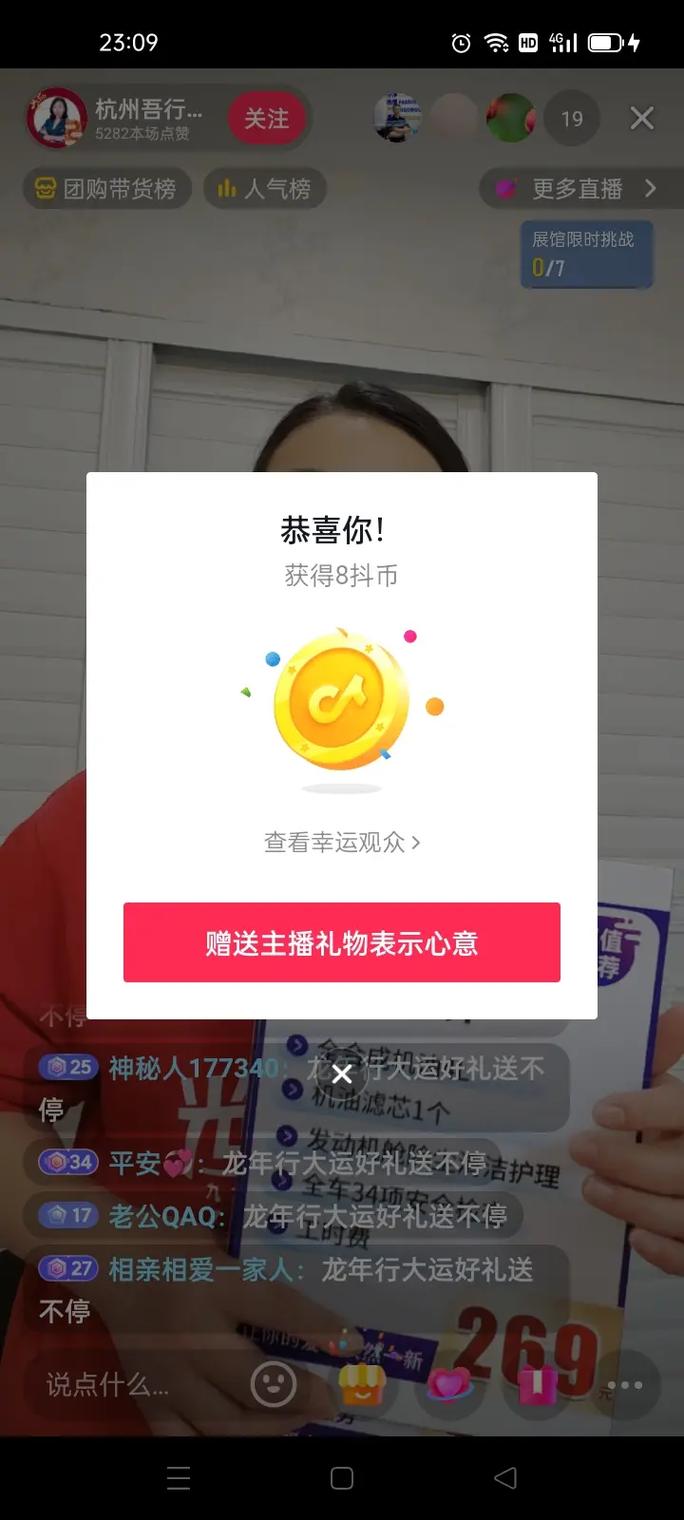Screen dimensions: 684x1520
Task: Open the gift box icon
Action: 537,1384
